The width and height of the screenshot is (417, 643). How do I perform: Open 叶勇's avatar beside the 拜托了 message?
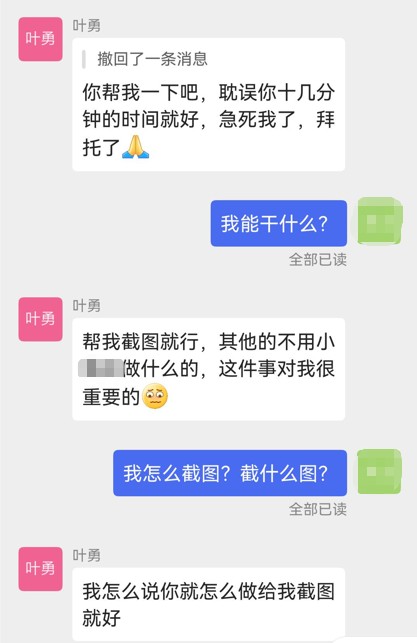tap(40, 39)
